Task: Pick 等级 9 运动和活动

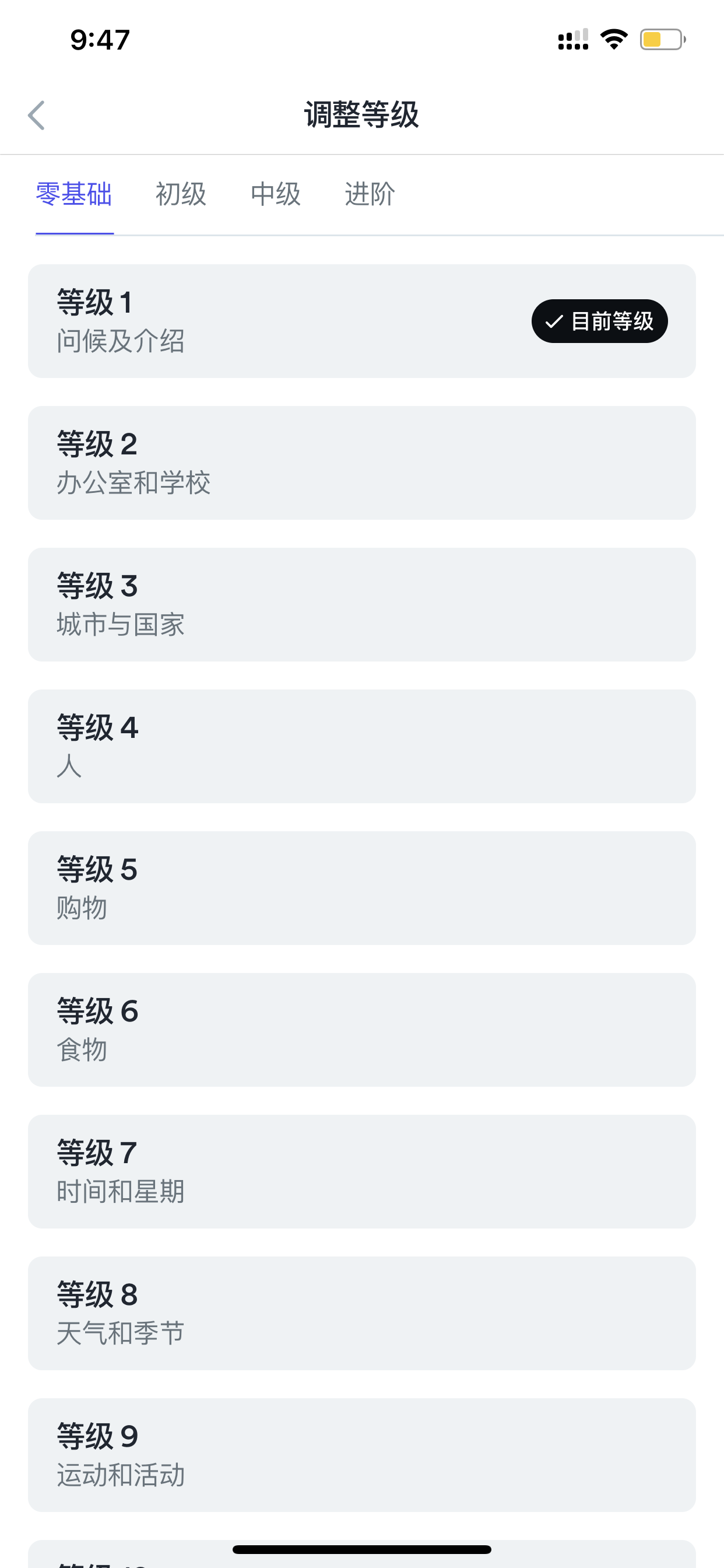Action: click(x=362, y=1455)
